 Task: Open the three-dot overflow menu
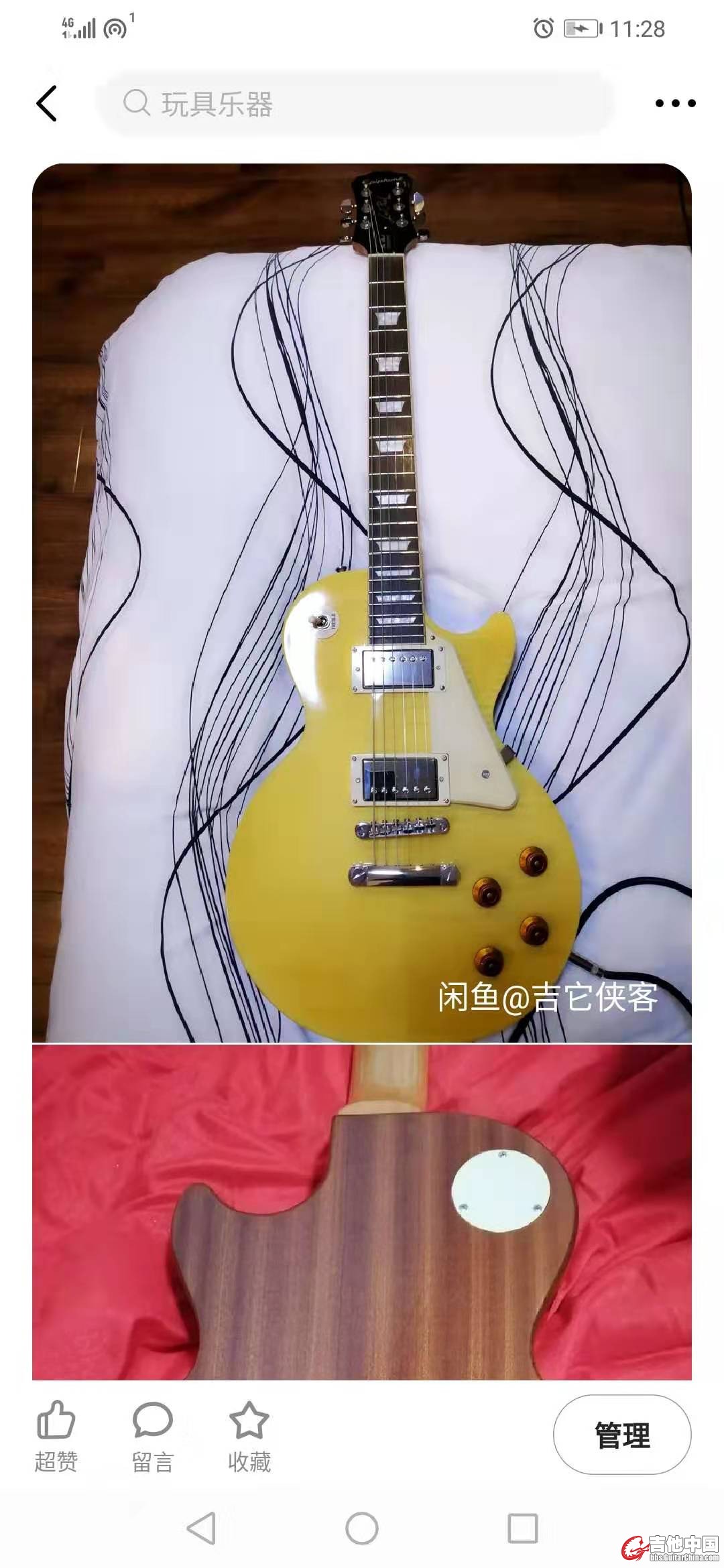tap(675, 103)
